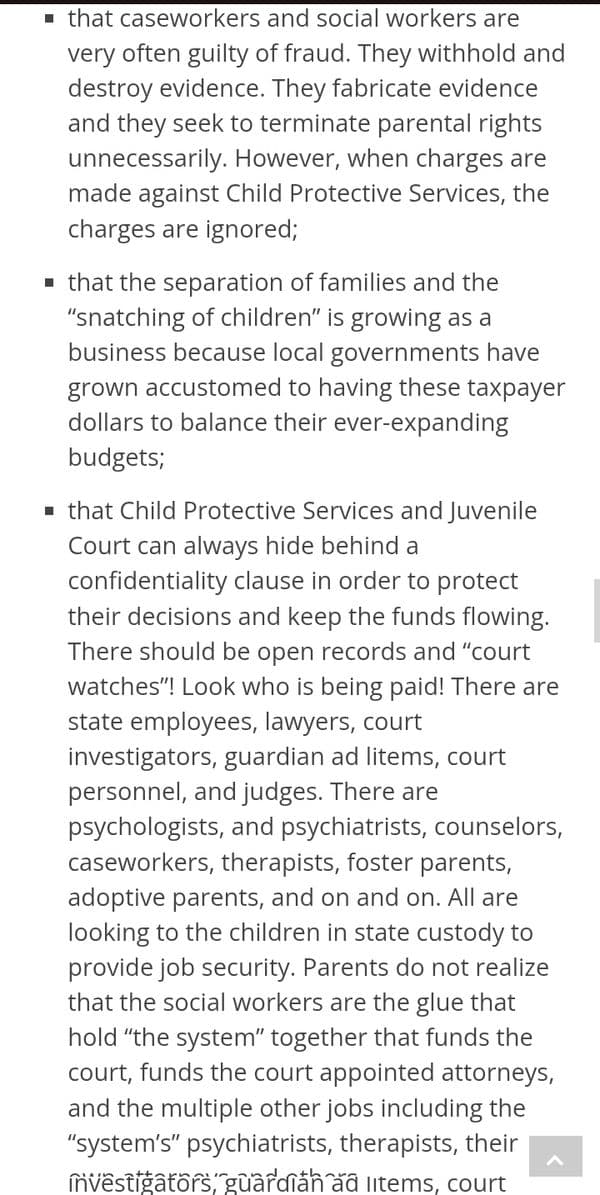Tap the scroll-to-top arrow button

556,1156
